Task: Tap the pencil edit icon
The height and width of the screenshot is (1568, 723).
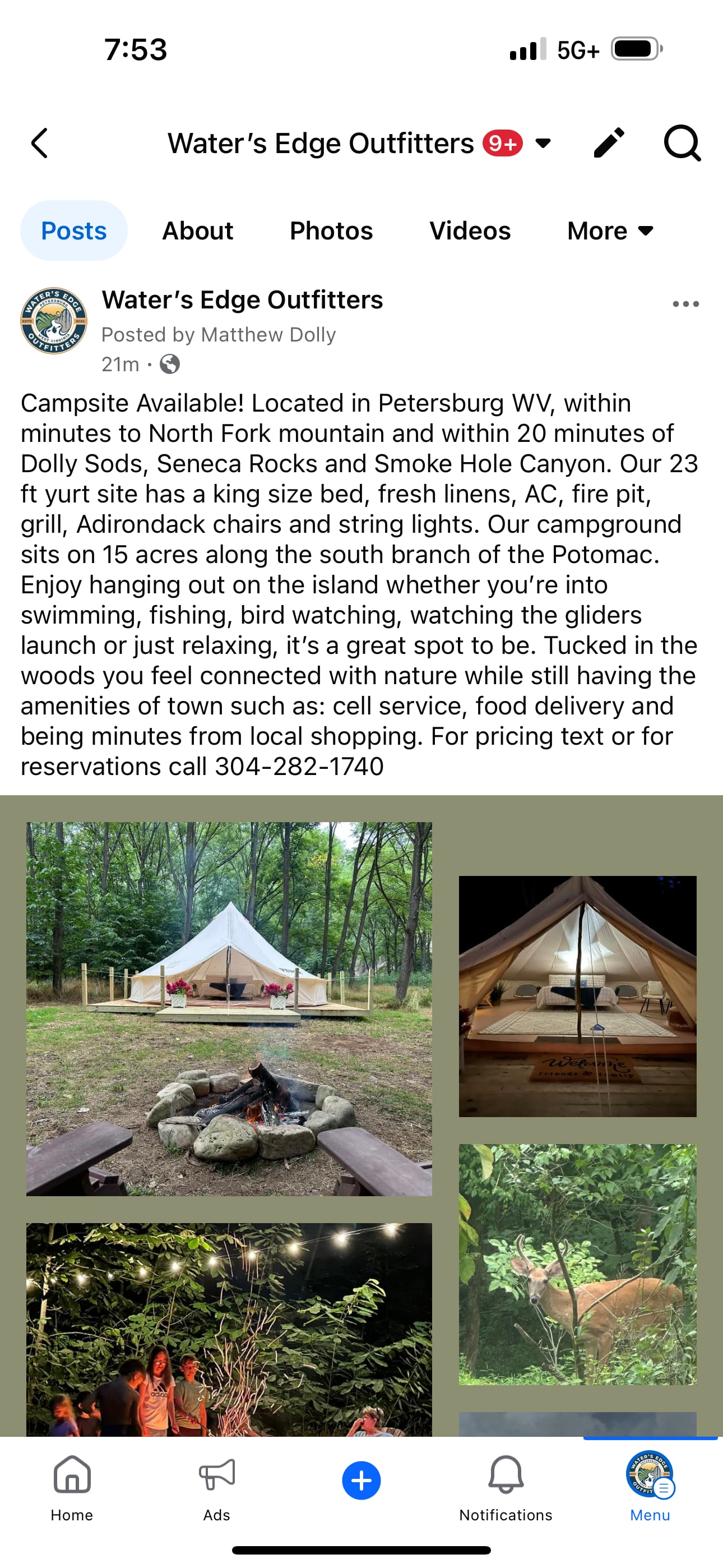Action: pyautogui.click(x=609, y=144)
